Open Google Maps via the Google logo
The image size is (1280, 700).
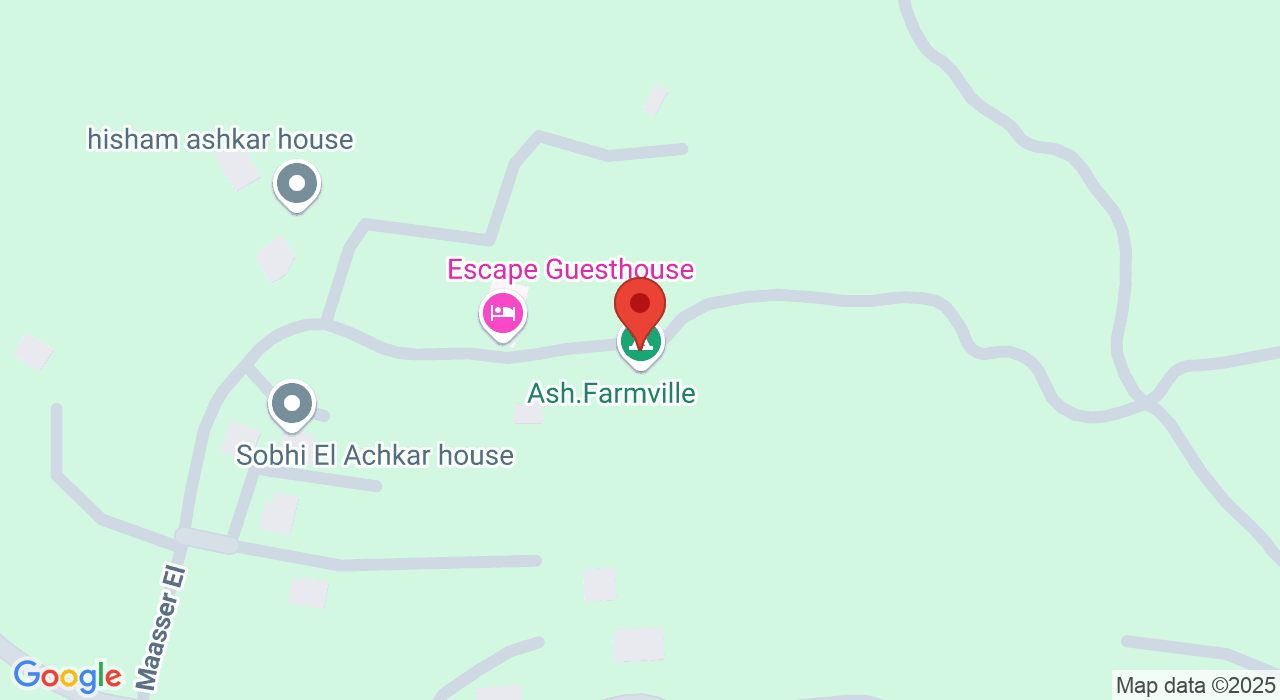pos(67,677)
